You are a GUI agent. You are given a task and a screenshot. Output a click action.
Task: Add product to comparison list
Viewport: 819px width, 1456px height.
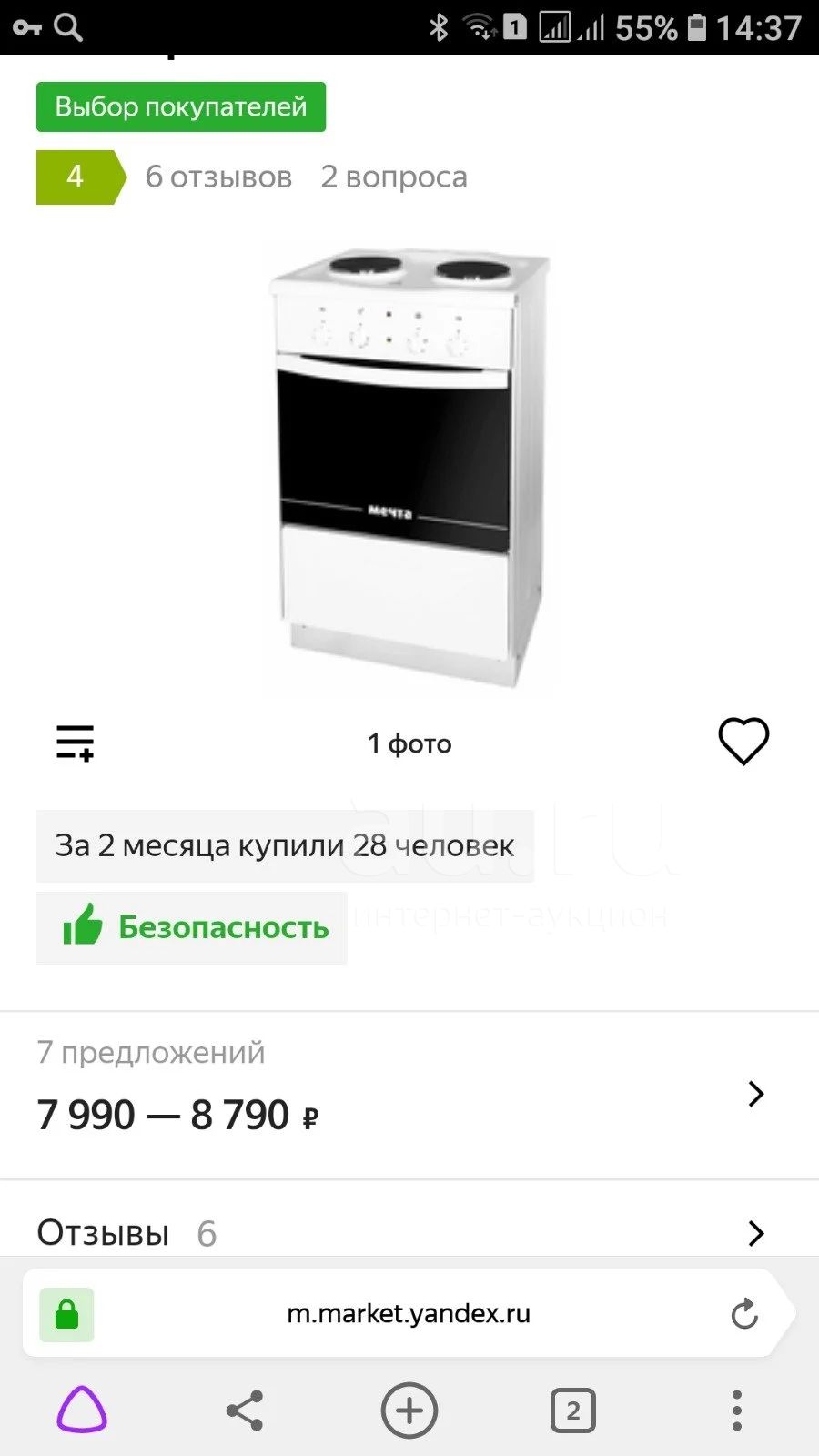(75, 743)
